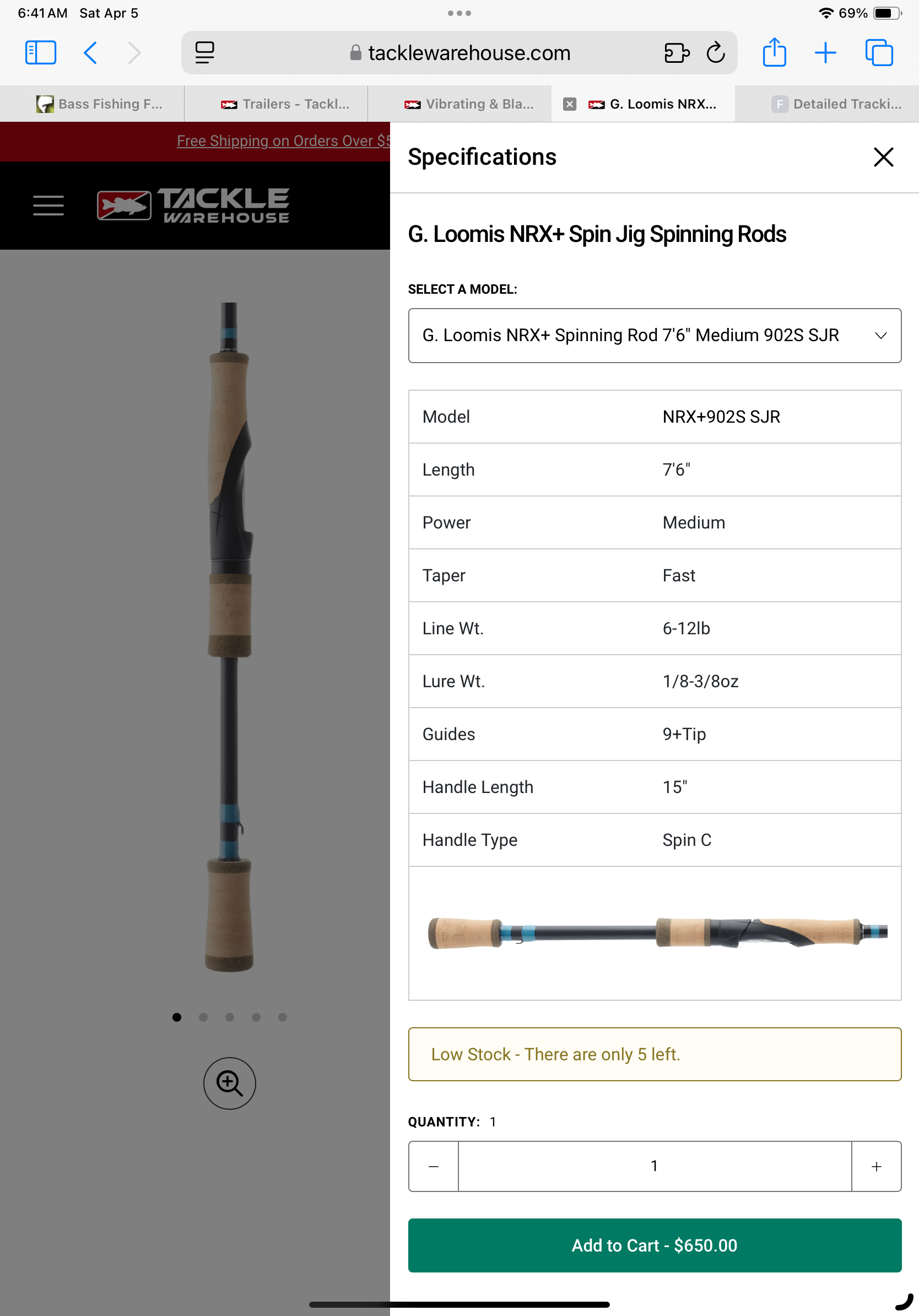Increase quantity with the plus button
This screenshot has height=1316, width=919.
coord(876,1166)
